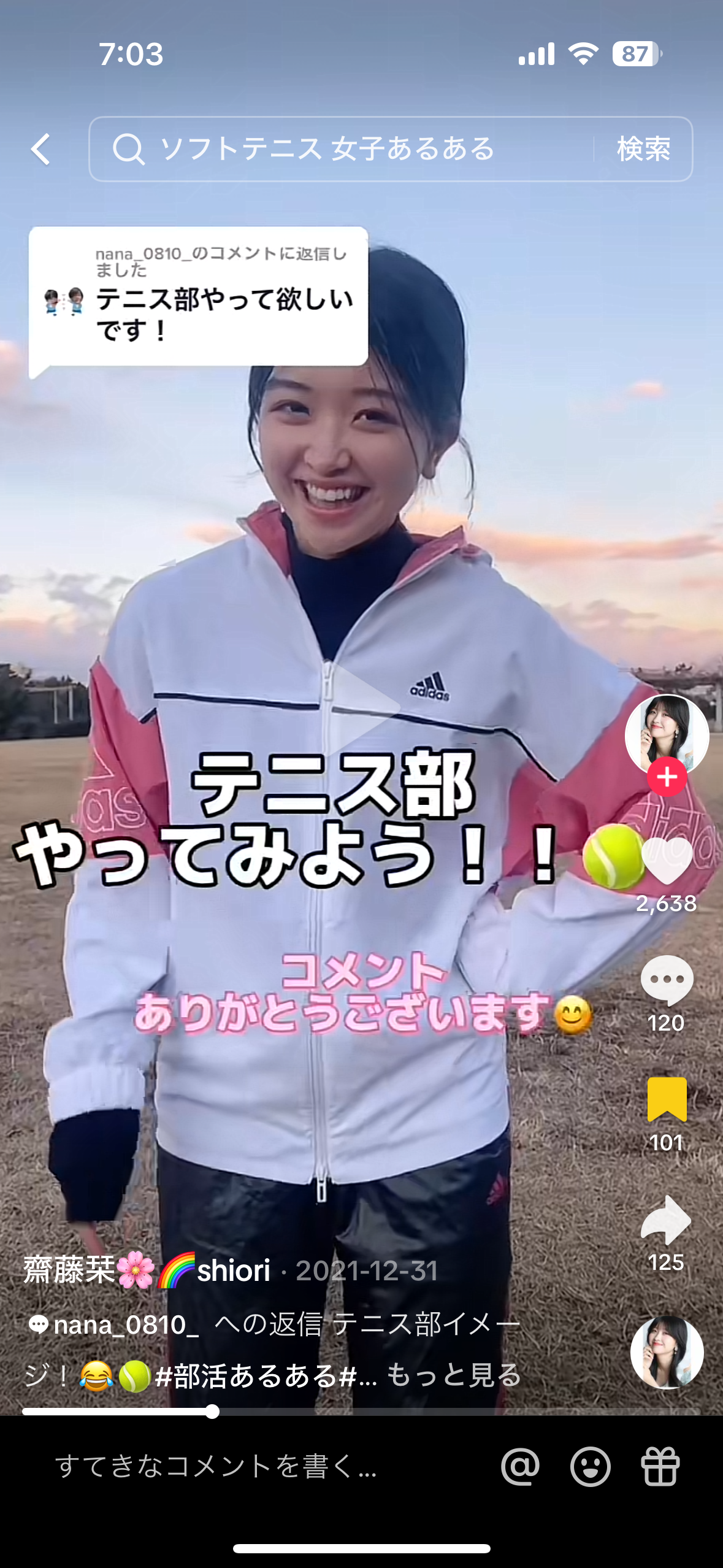The image size is (723, 1568).
Task: Open the emoji picker icon
Action: click(x=590, y=1467)
